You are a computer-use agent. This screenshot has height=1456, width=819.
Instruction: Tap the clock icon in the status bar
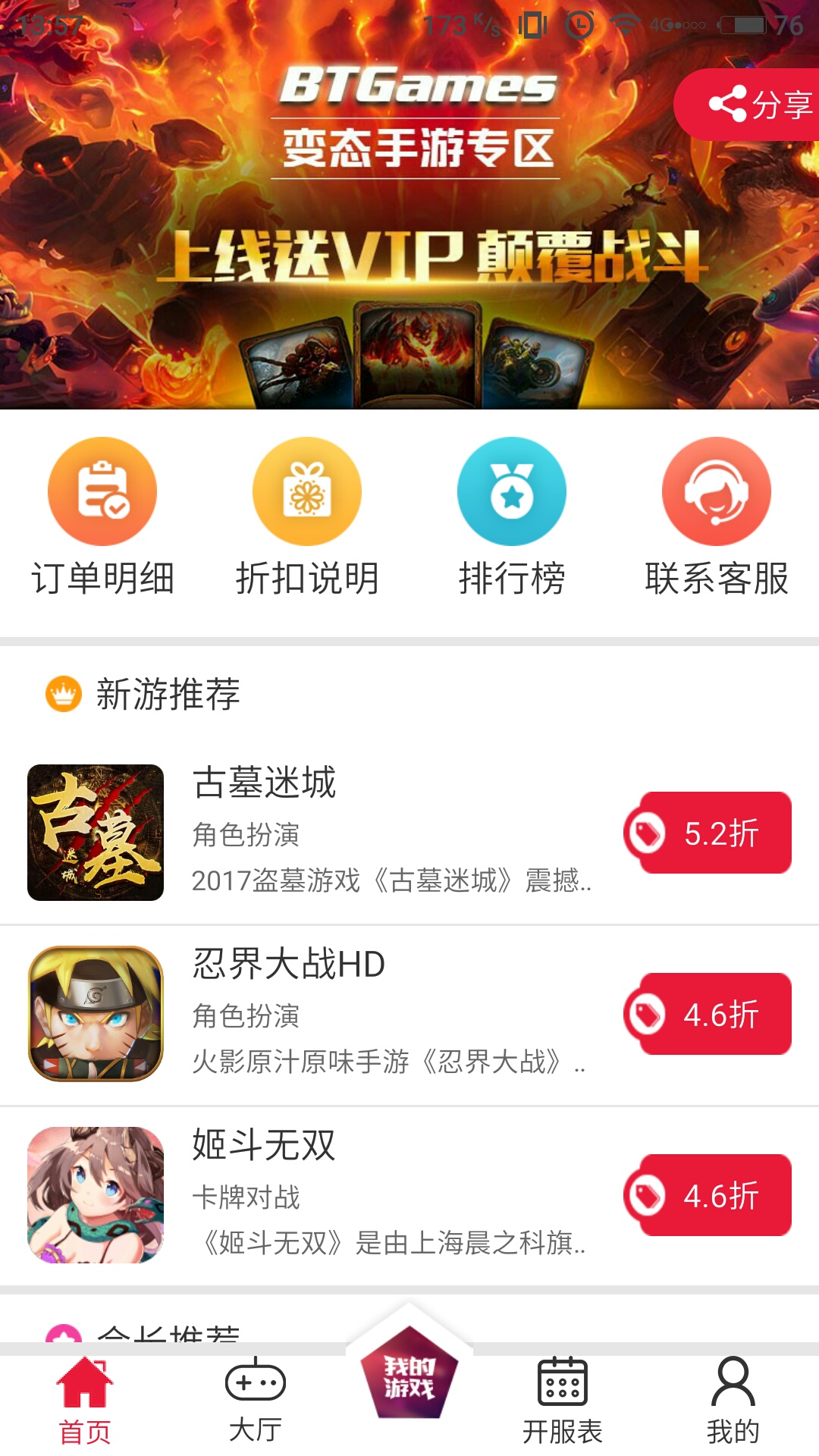coord(578,23)
